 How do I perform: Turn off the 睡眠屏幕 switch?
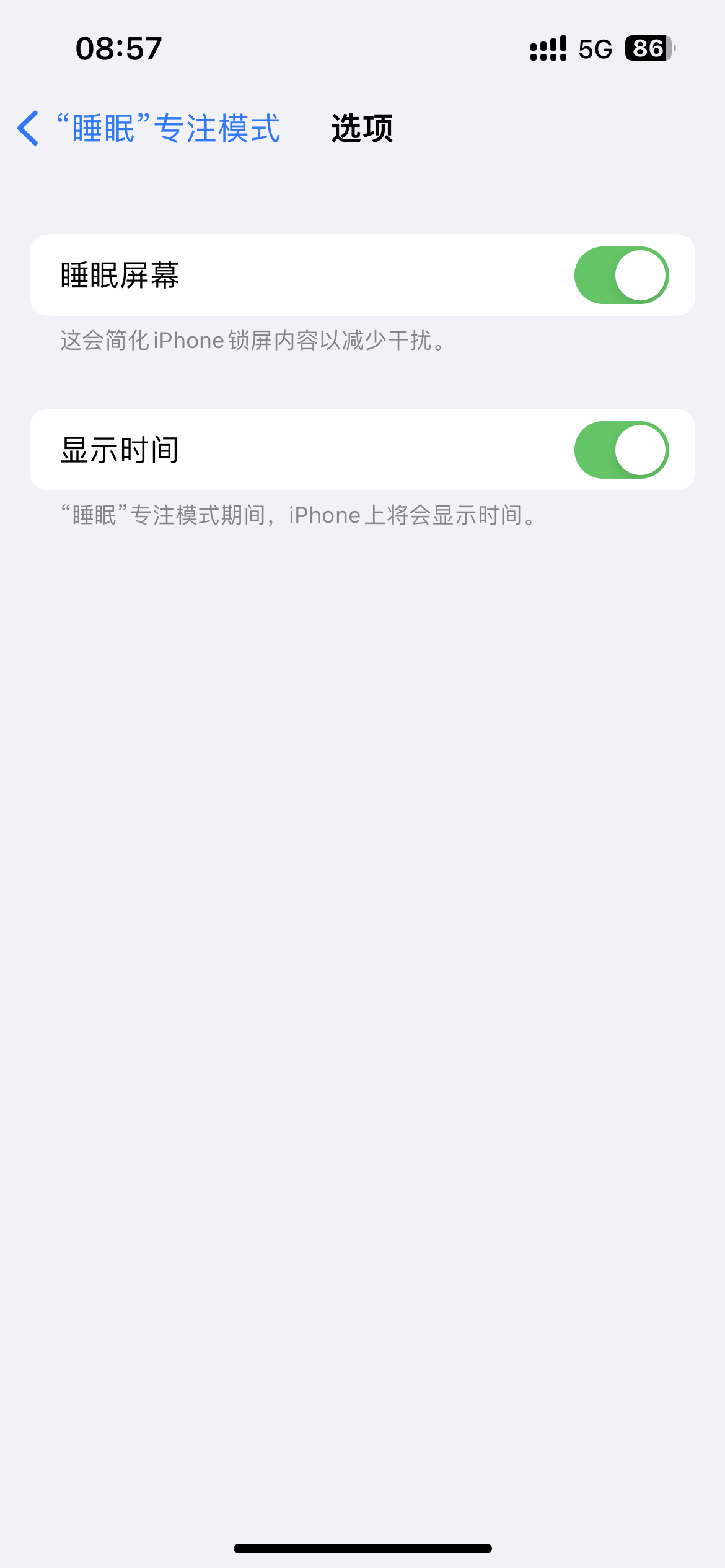pos(621,276)
